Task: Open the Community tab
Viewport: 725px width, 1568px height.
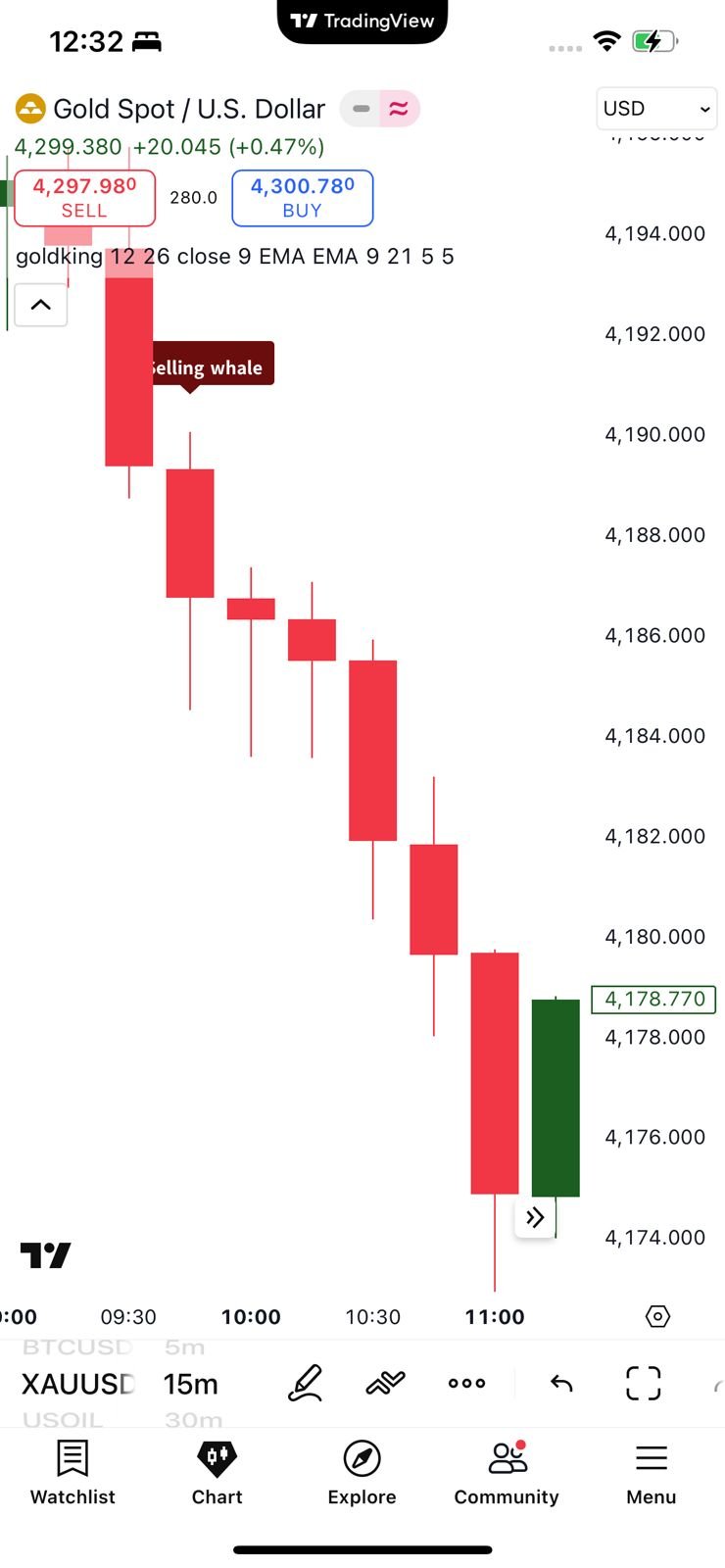Action: click(507, 1471)
